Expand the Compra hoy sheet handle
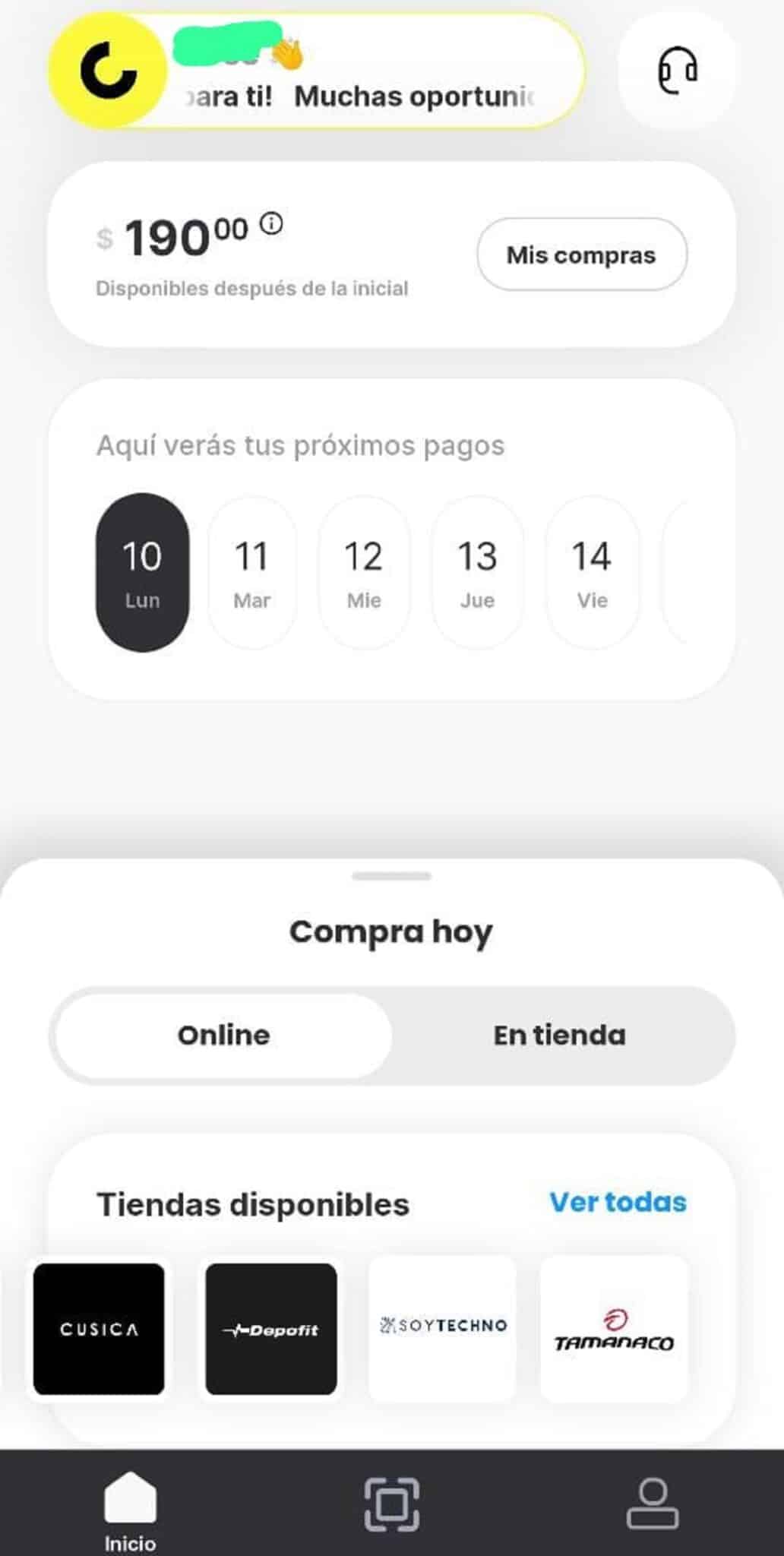The height and width of the screenshot is (1556, 784). coord(392,875)
